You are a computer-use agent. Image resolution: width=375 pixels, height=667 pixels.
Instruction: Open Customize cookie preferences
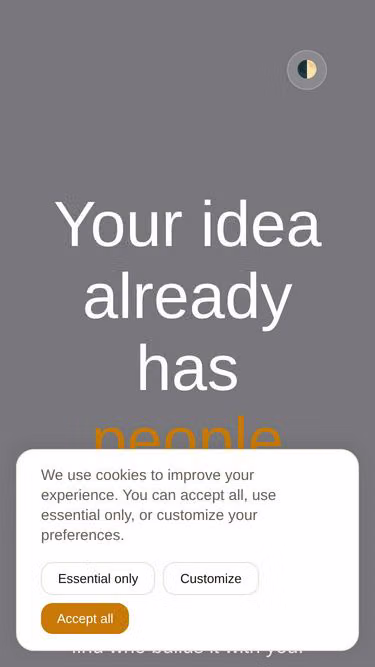[211, 579]
